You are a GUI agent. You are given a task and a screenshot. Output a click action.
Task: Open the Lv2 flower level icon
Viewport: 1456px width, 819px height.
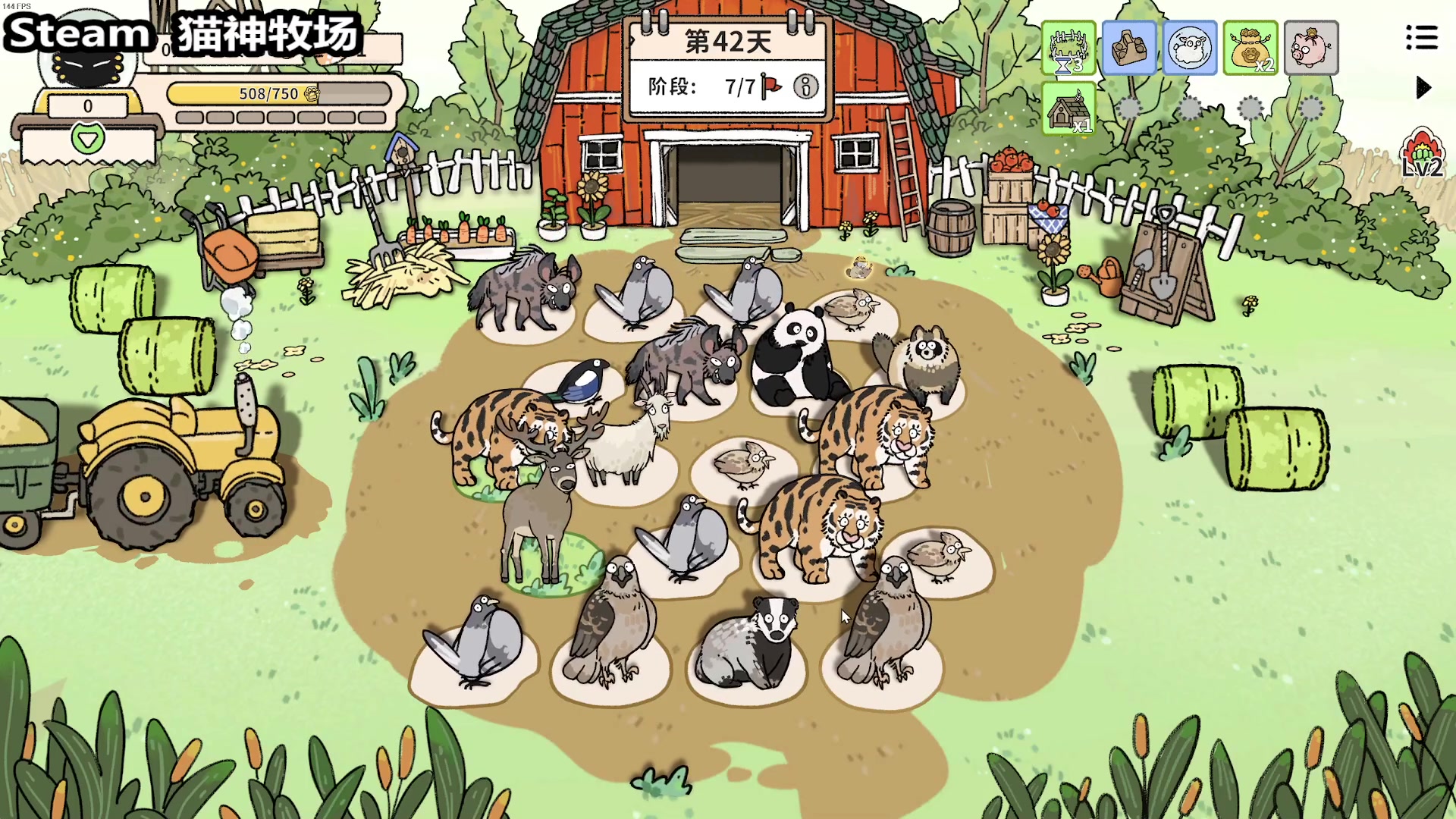(1421, 154)
